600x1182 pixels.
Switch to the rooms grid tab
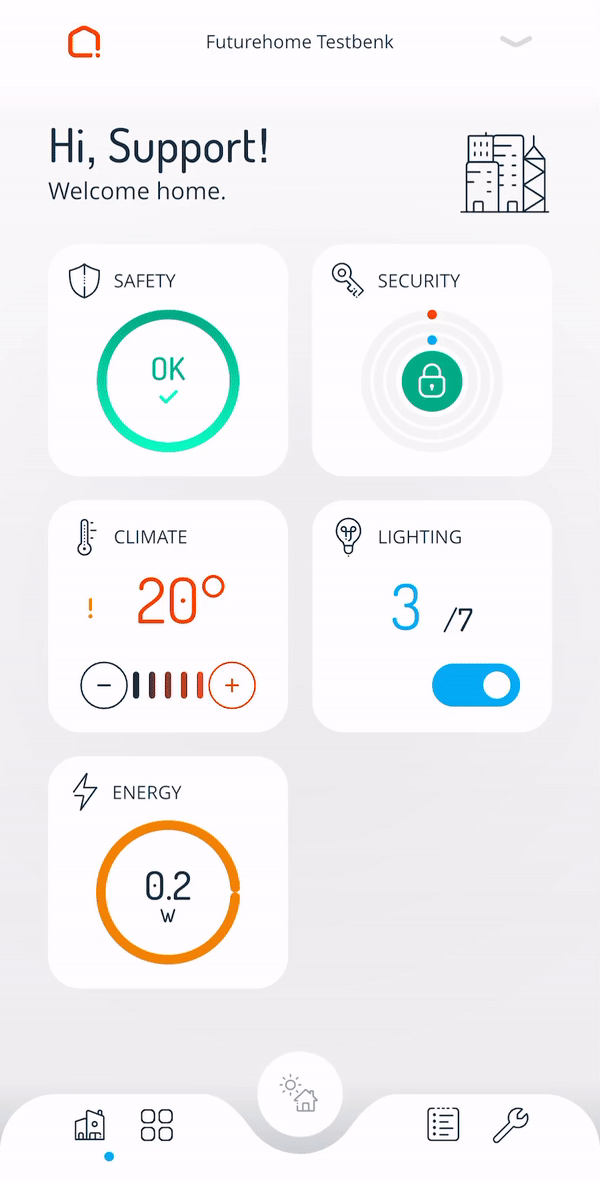tap(157, 1125)
